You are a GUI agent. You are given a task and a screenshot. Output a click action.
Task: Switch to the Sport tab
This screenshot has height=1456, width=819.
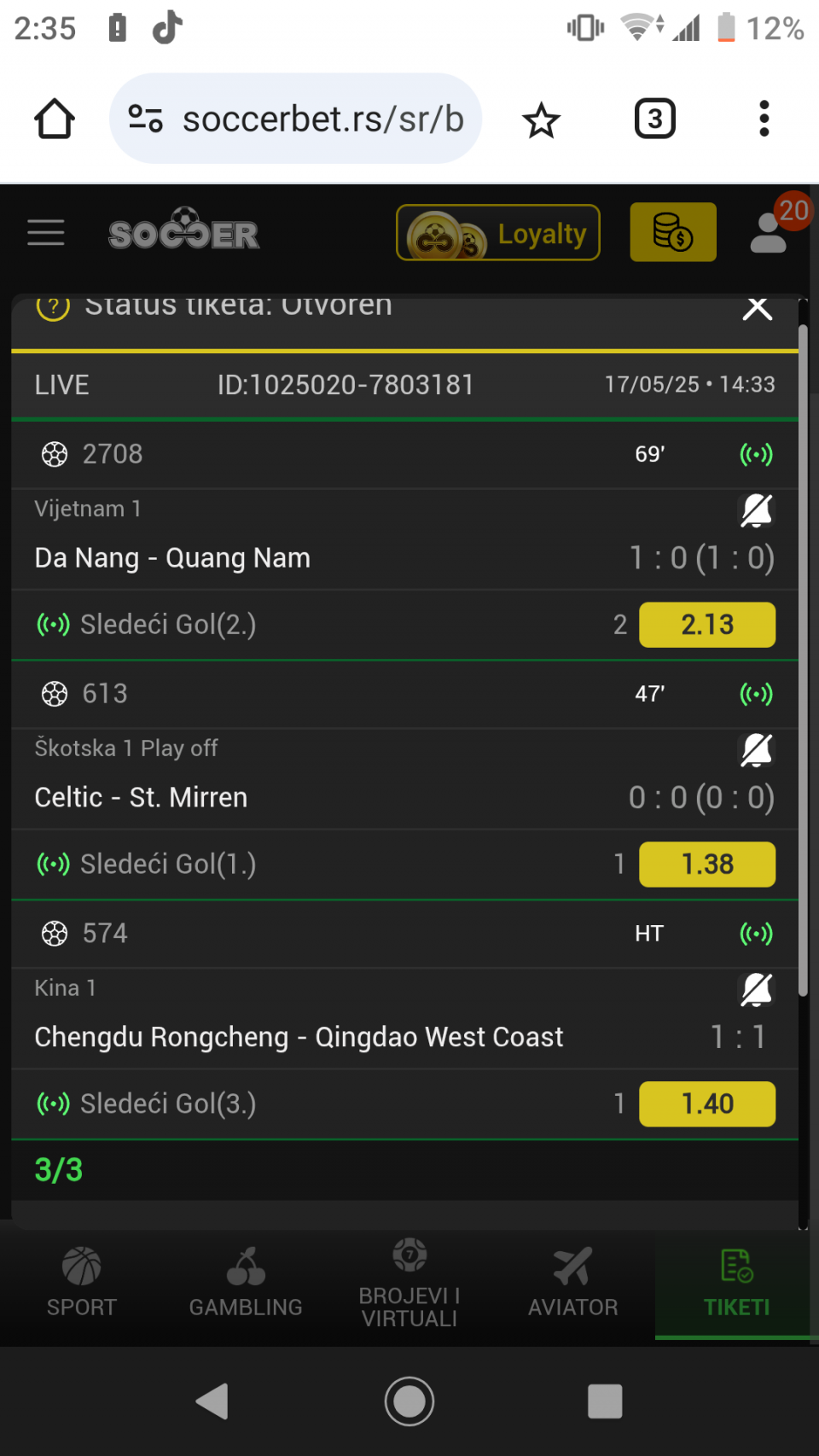[x=82, y=1283]
